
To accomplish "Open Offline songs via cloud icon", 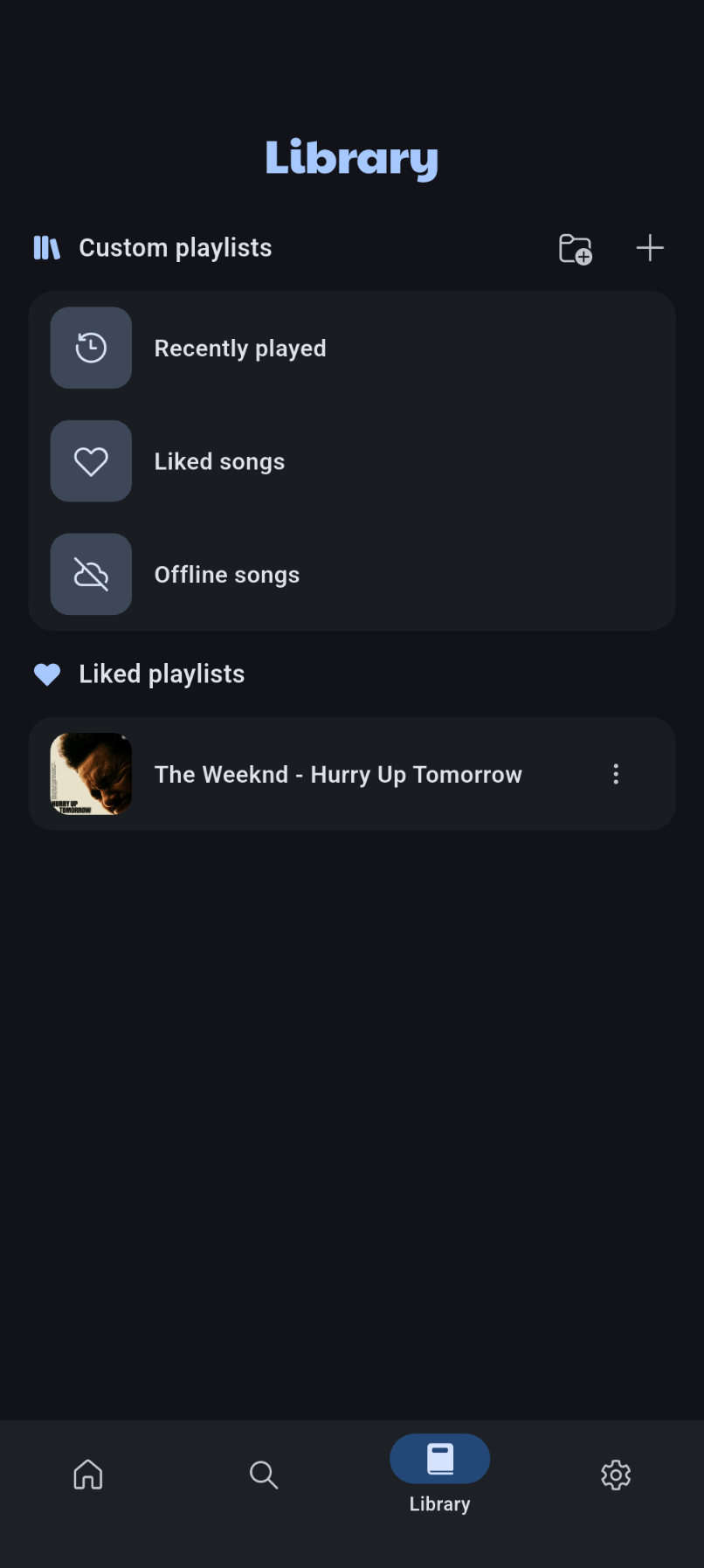I will pyautogui.click(x=90, y=574).
